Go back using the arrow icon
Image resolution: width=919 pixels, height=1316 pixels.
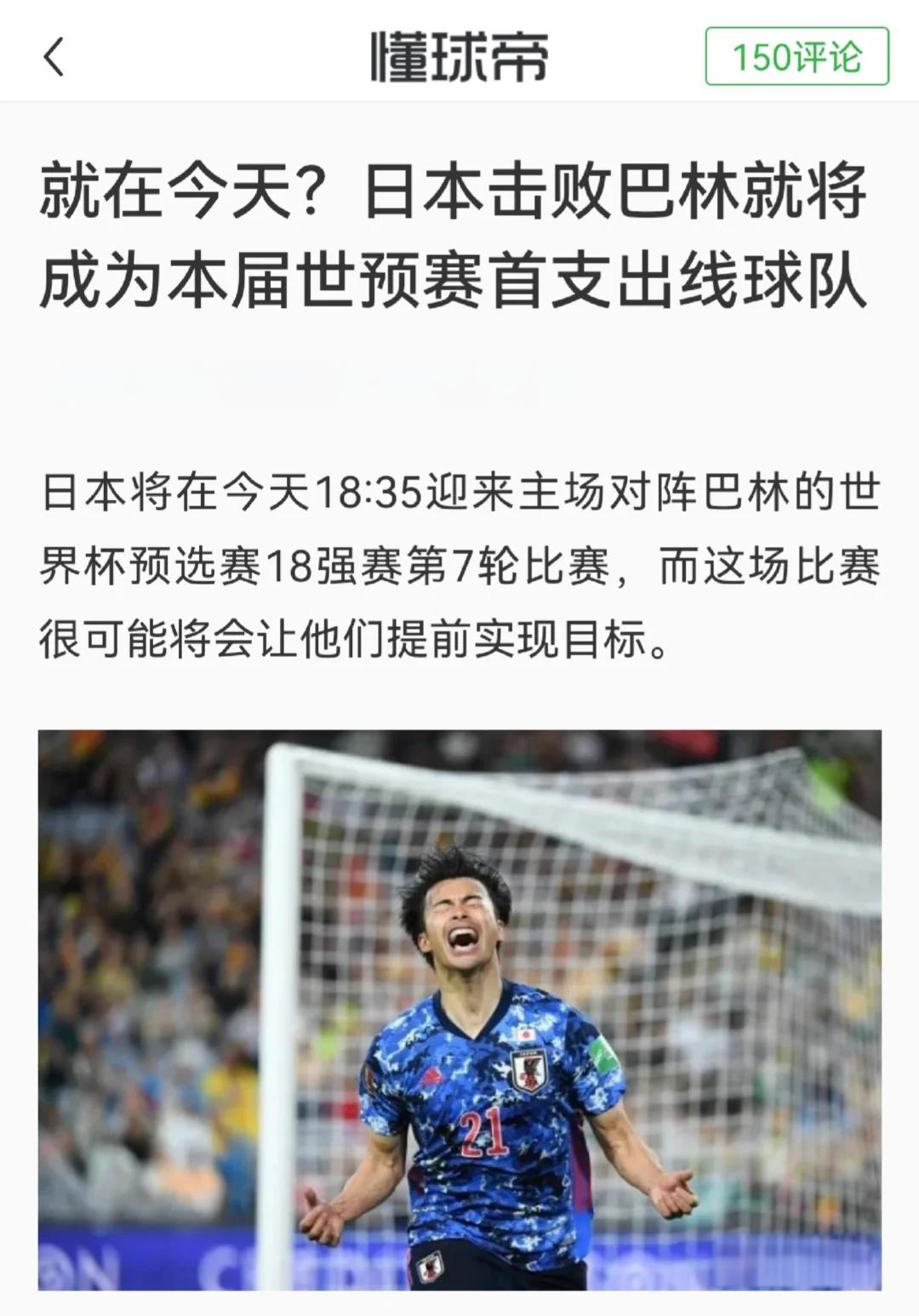pos(54,58)
